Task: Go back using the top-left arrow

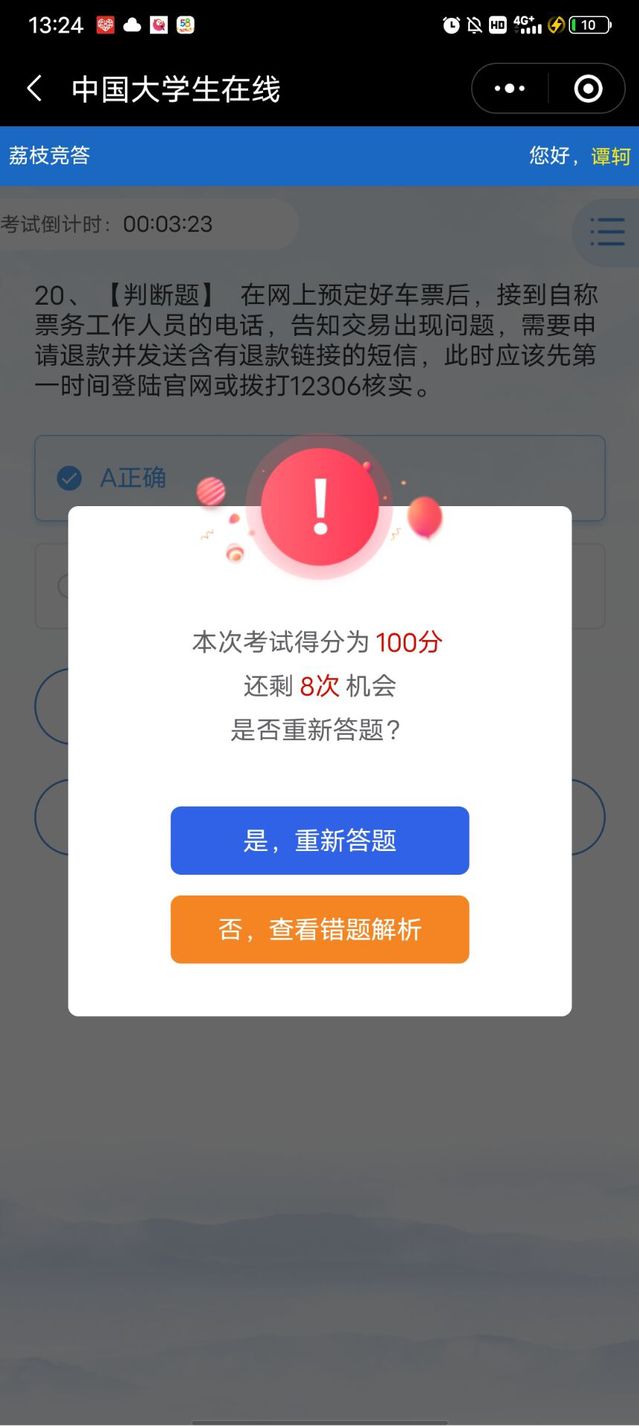Action: click(x=35, y=89)
